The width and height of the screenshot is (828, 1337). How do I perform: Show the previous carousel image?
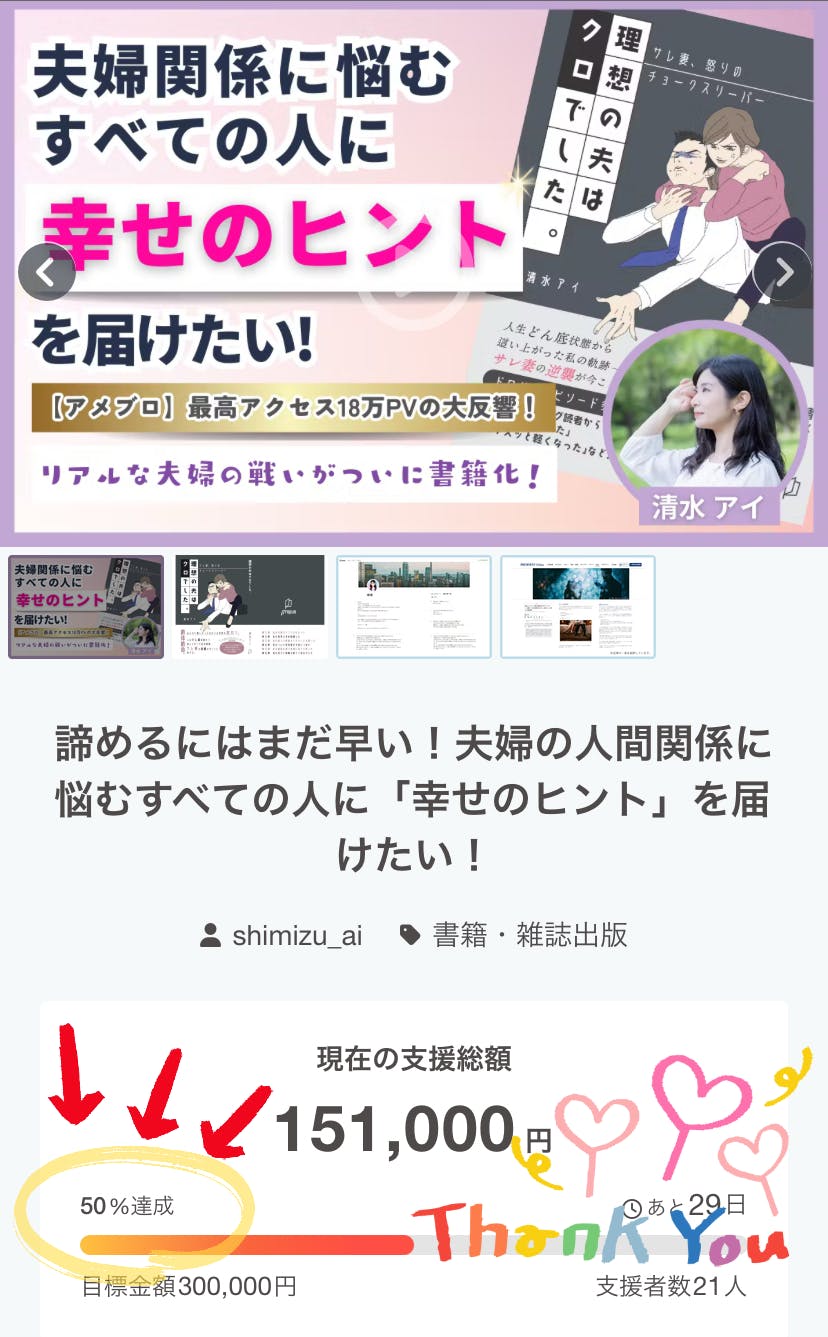46,272
